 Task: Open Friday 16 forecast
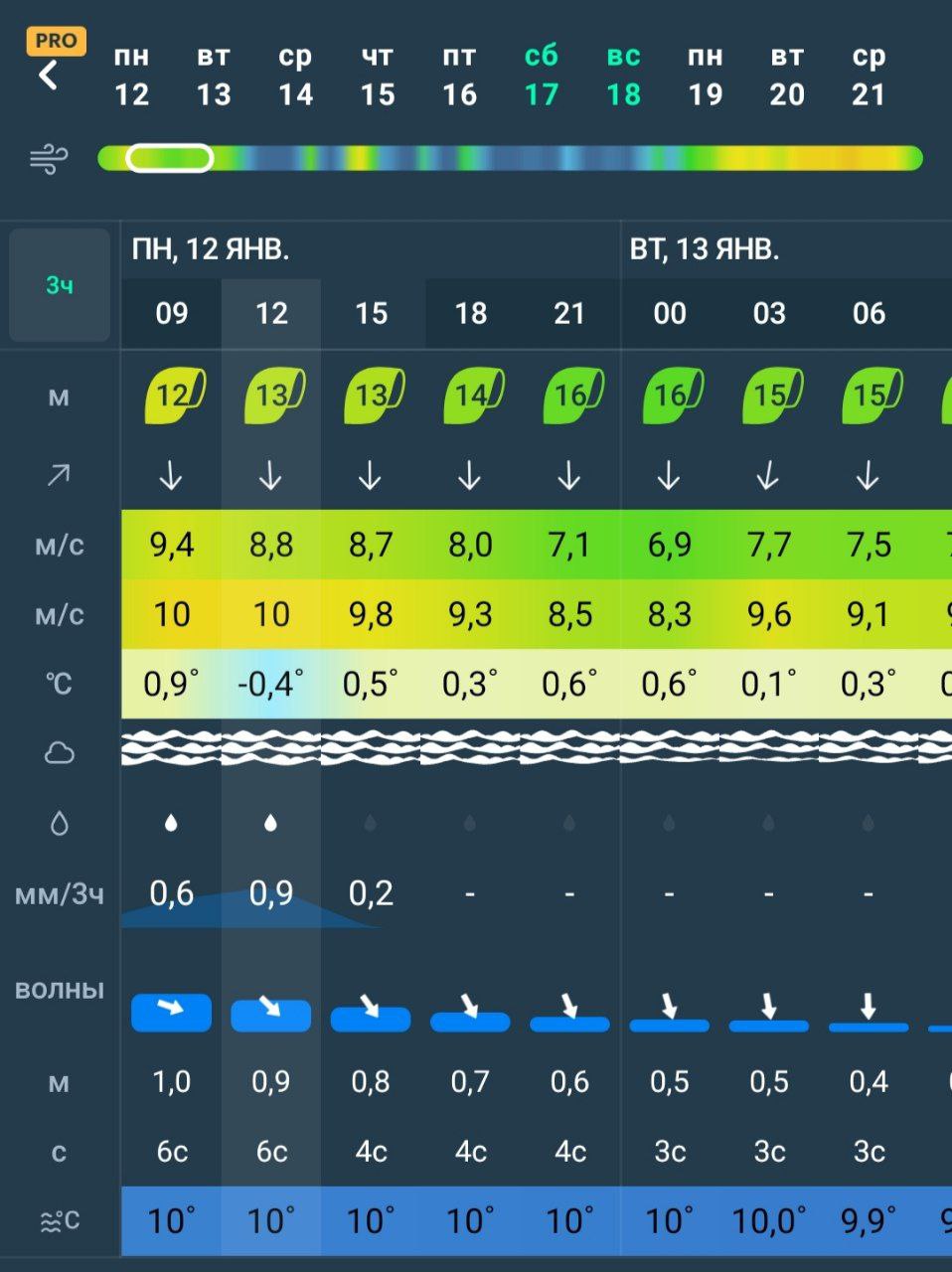click(x=459, y=77)
